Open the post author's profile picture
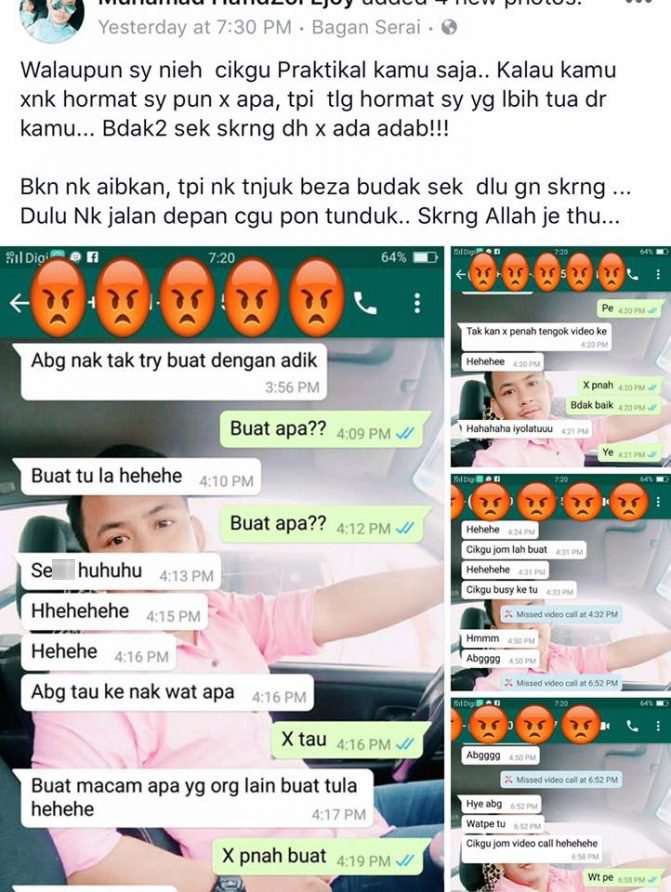This screenshot has width=671, height=892. pyautogui.click(x=50, y=18)
